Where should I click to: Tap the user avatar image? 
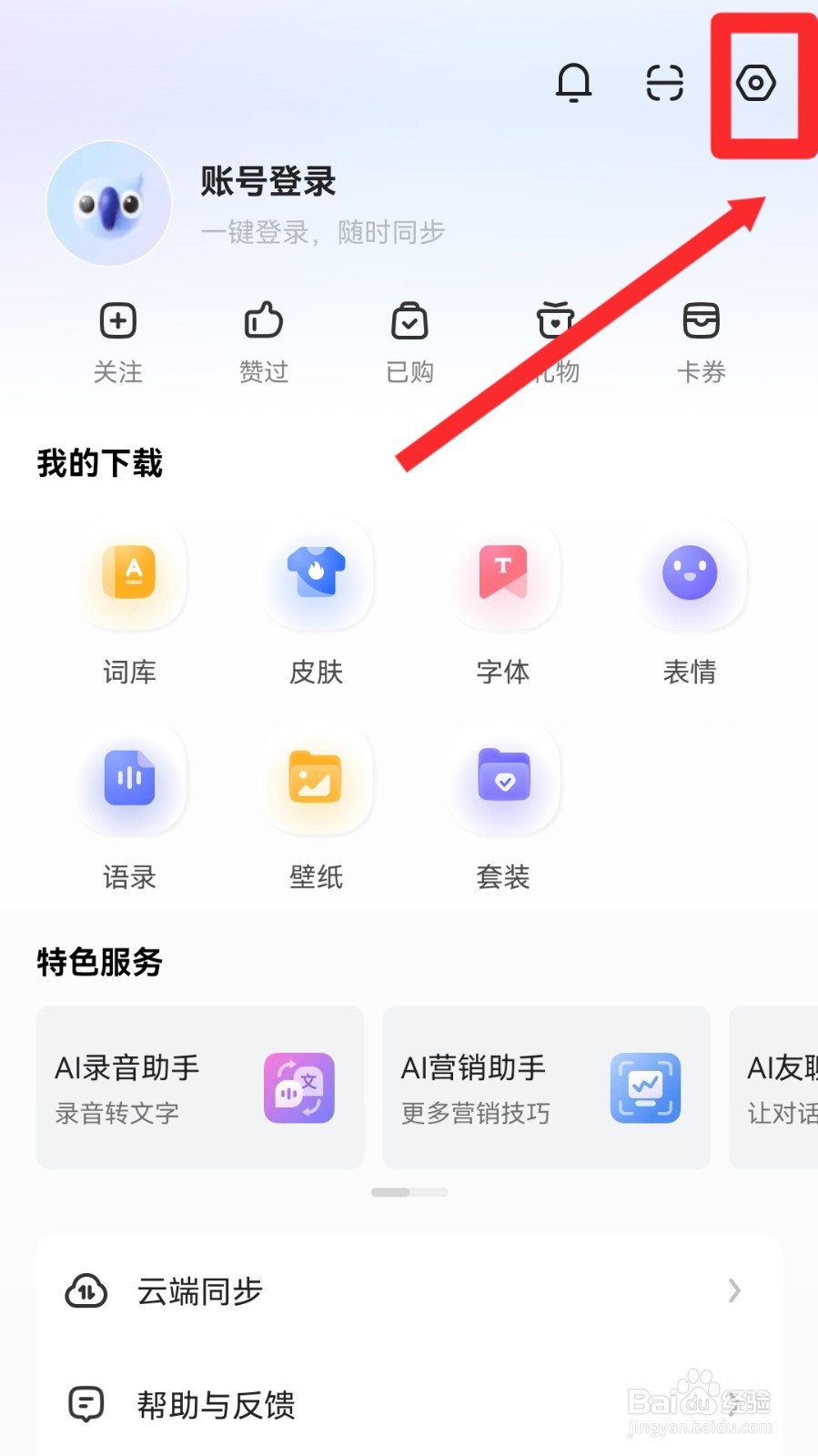tap(108, 203)
